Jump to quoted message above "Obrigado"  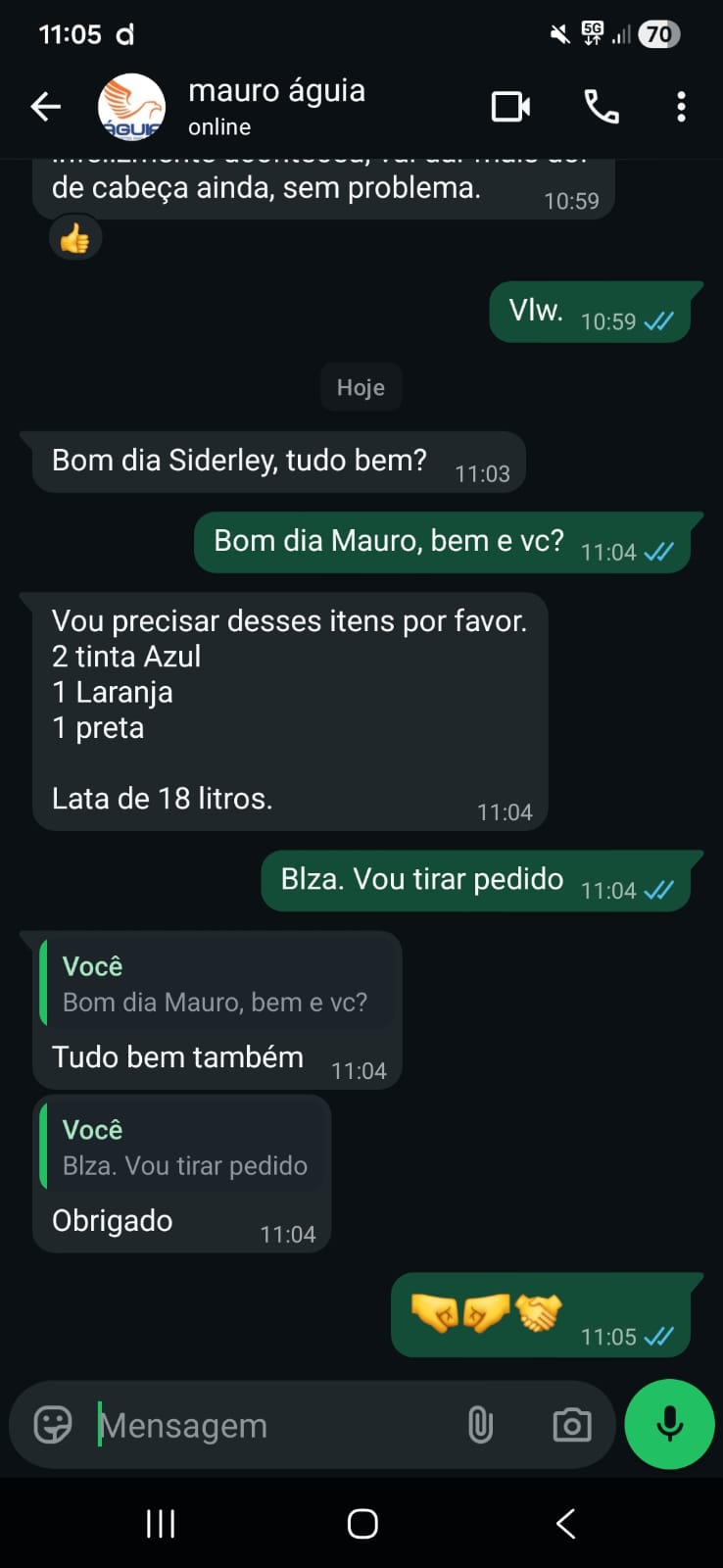click(x=184, y=1148)
